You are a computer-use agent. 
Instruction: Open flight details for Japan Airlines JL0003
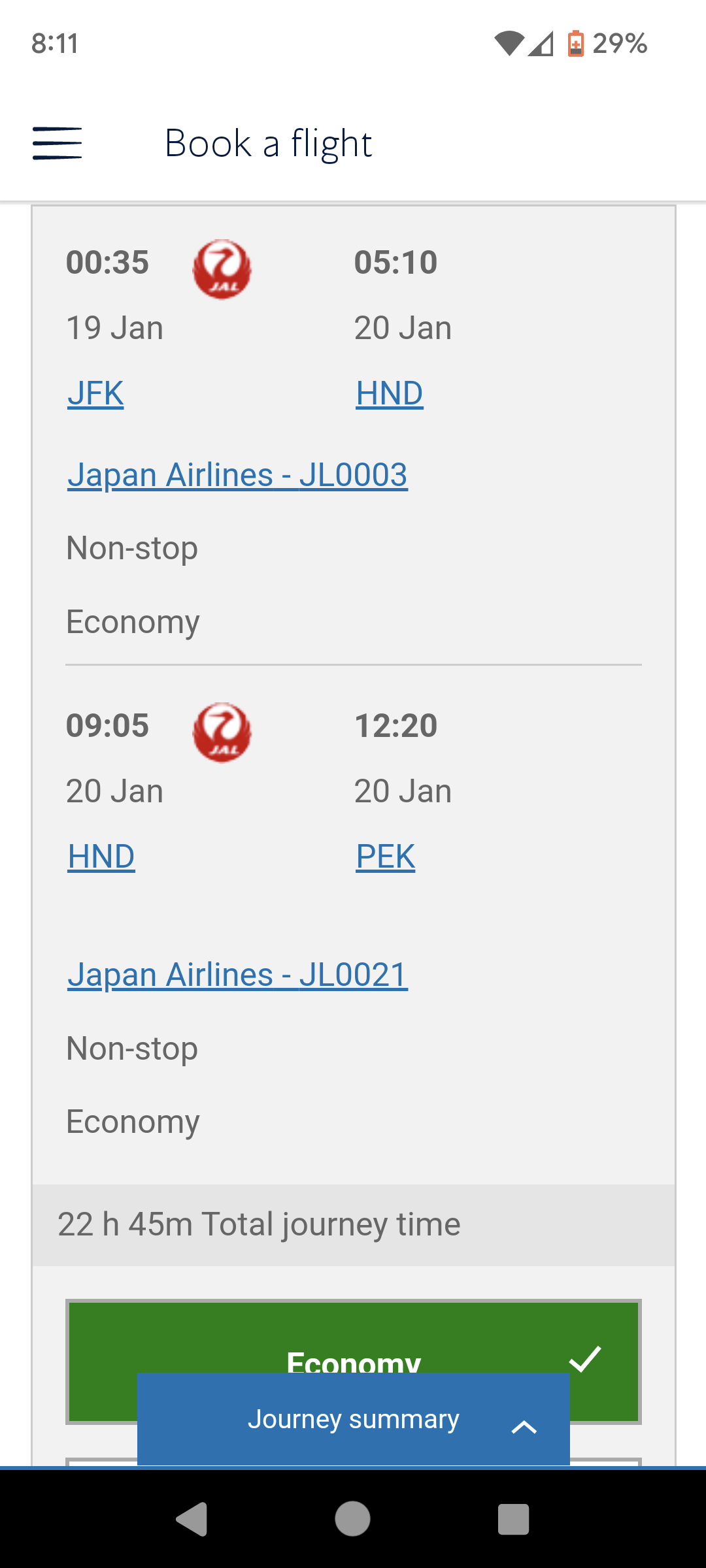point(237,475)
